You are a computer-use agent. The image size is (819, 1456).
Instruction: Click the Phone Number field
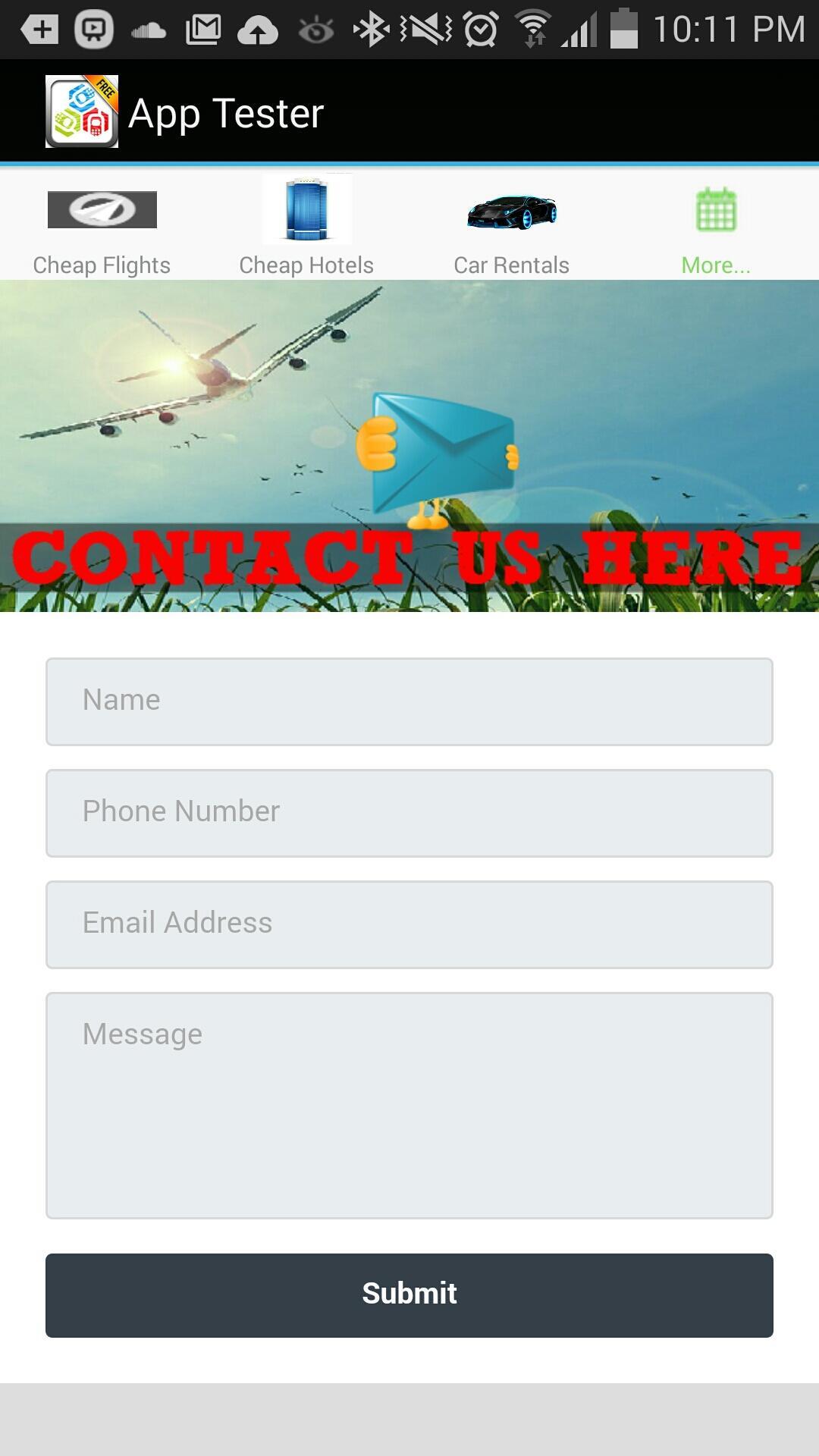[409, 811]
